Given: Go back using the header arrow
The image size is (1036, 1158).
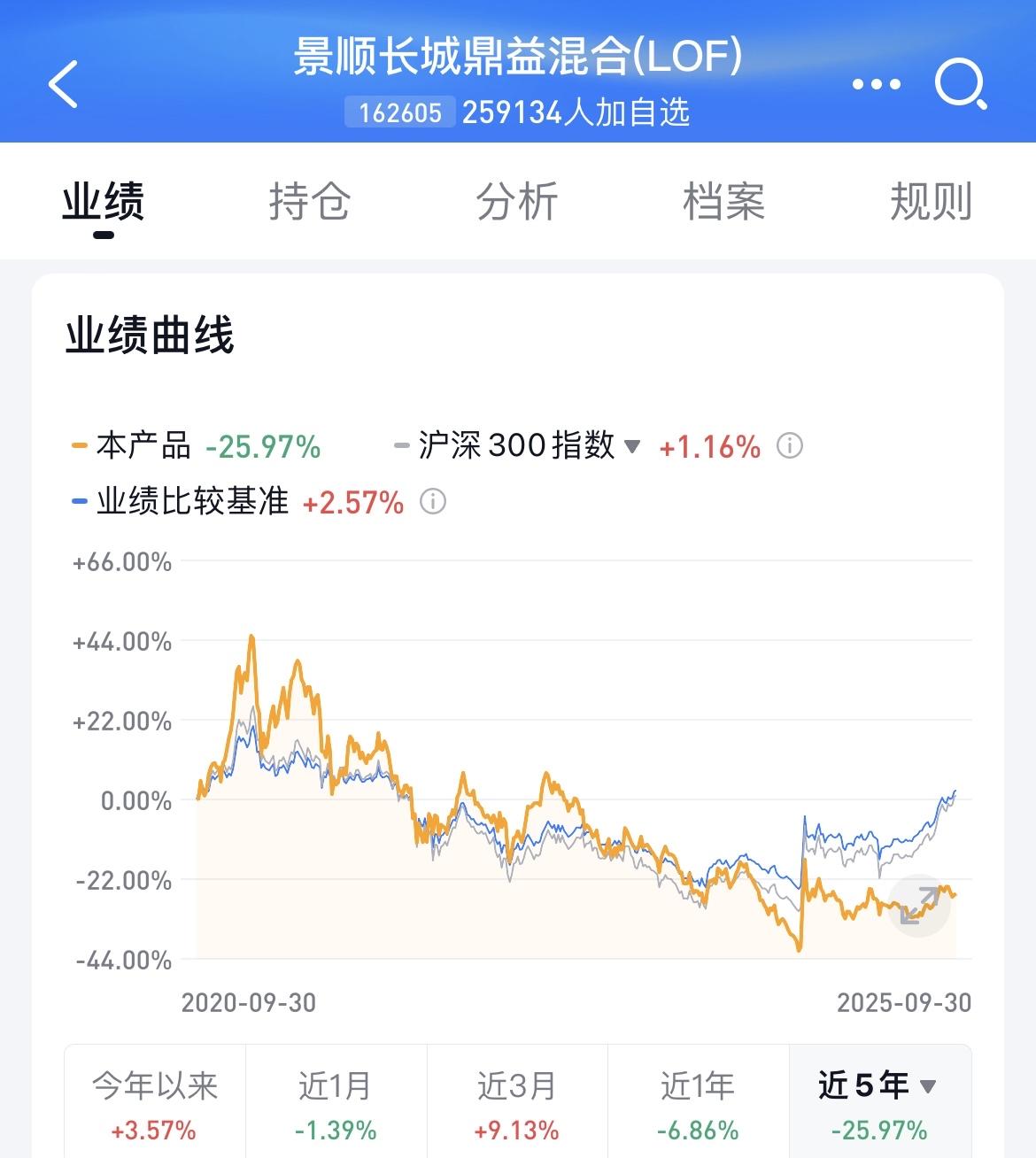Looking at the screenshot, I should 63,84.
